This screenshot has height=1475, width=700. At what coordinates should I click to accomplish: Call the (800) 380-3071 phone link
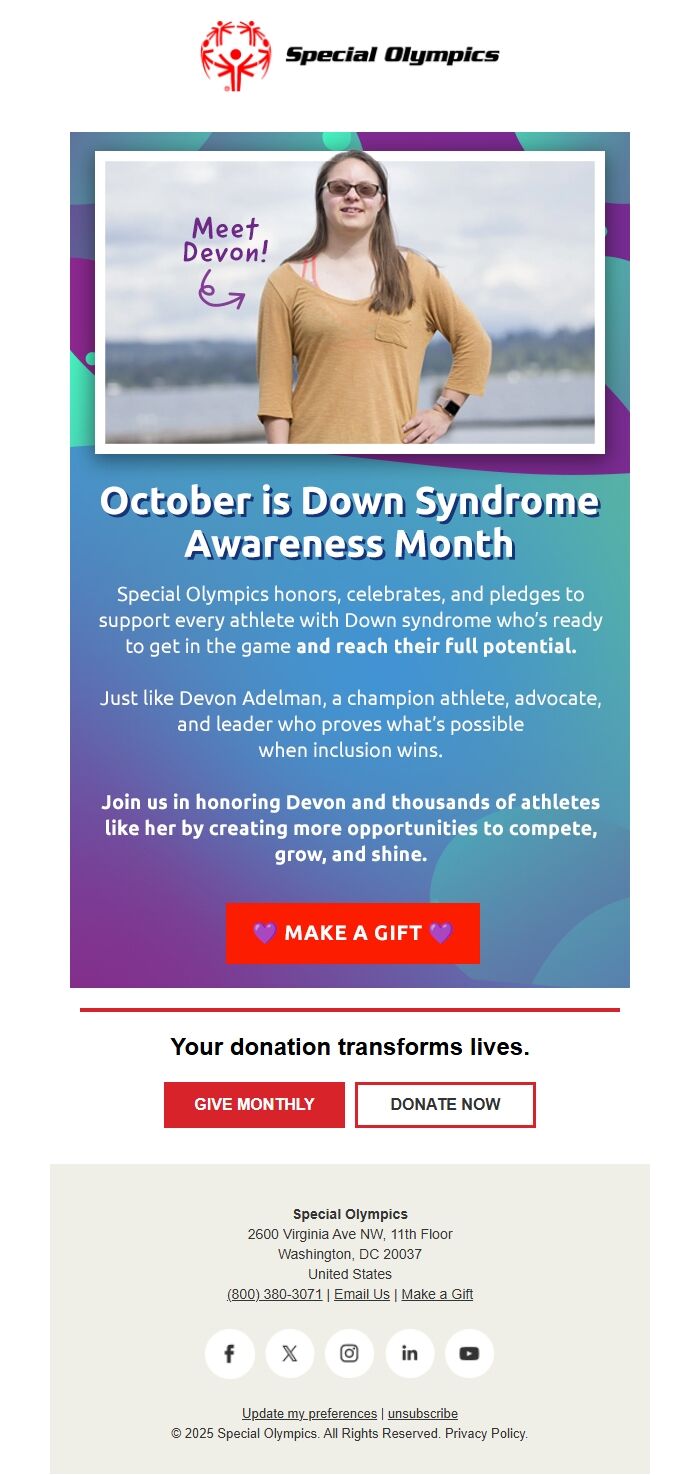coord(274,1294)
